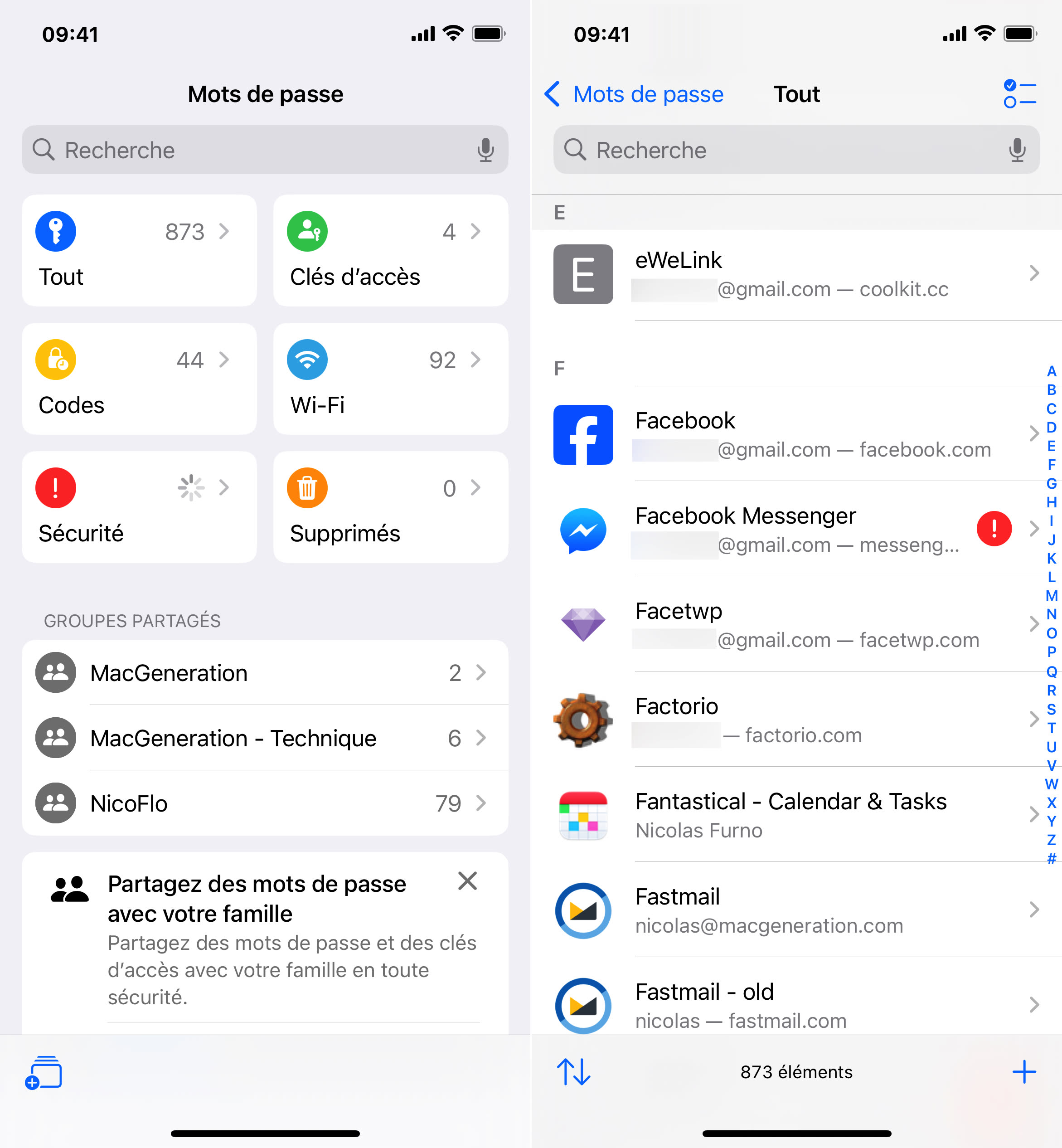This screenshot has height=1148, width=1062.
Task: Open the NicoFlo shared group chevron
Action: click(x=481, y=803)
